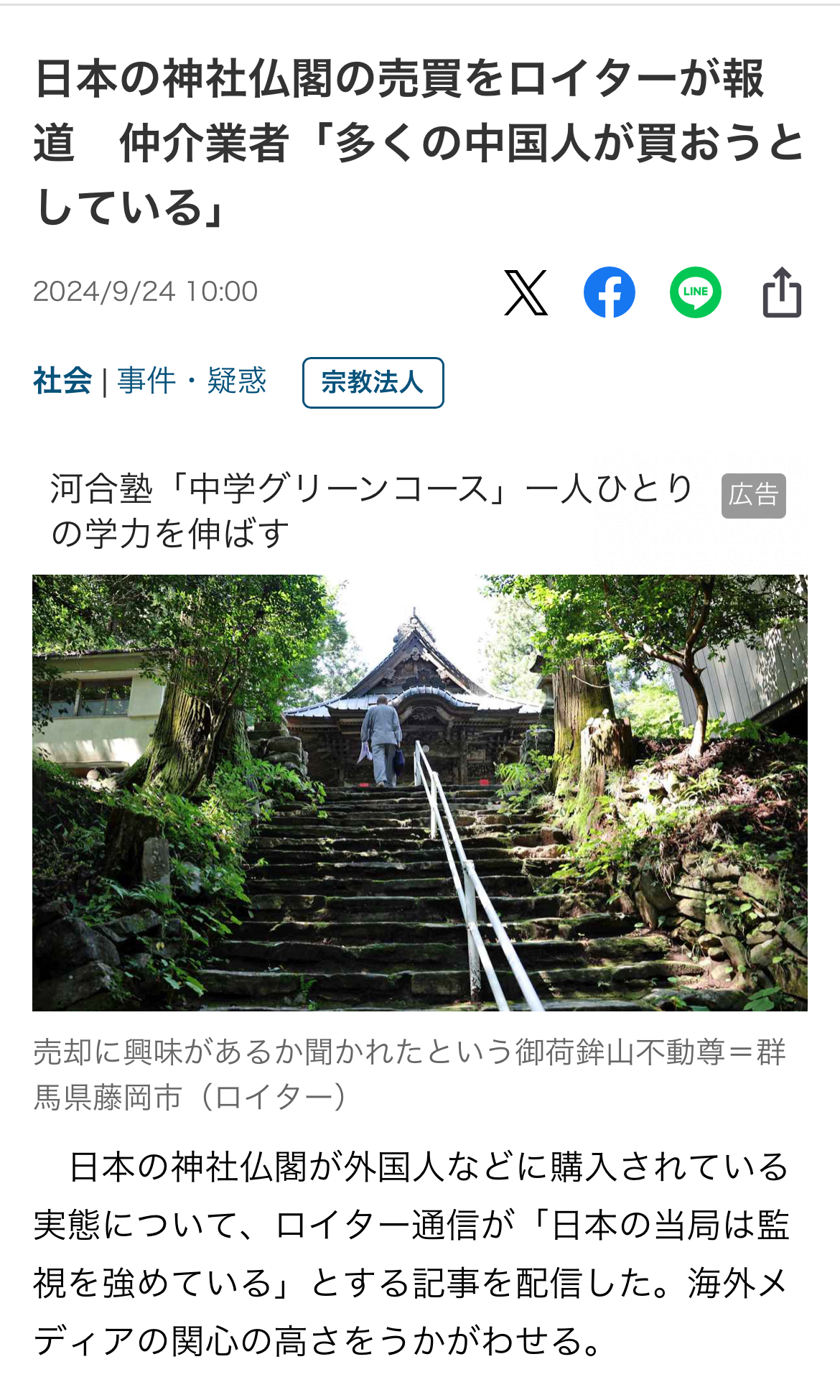840x1400 pixels.
Task: Click the blue Facebook circle icon
Action: click(x=610, y=294)
